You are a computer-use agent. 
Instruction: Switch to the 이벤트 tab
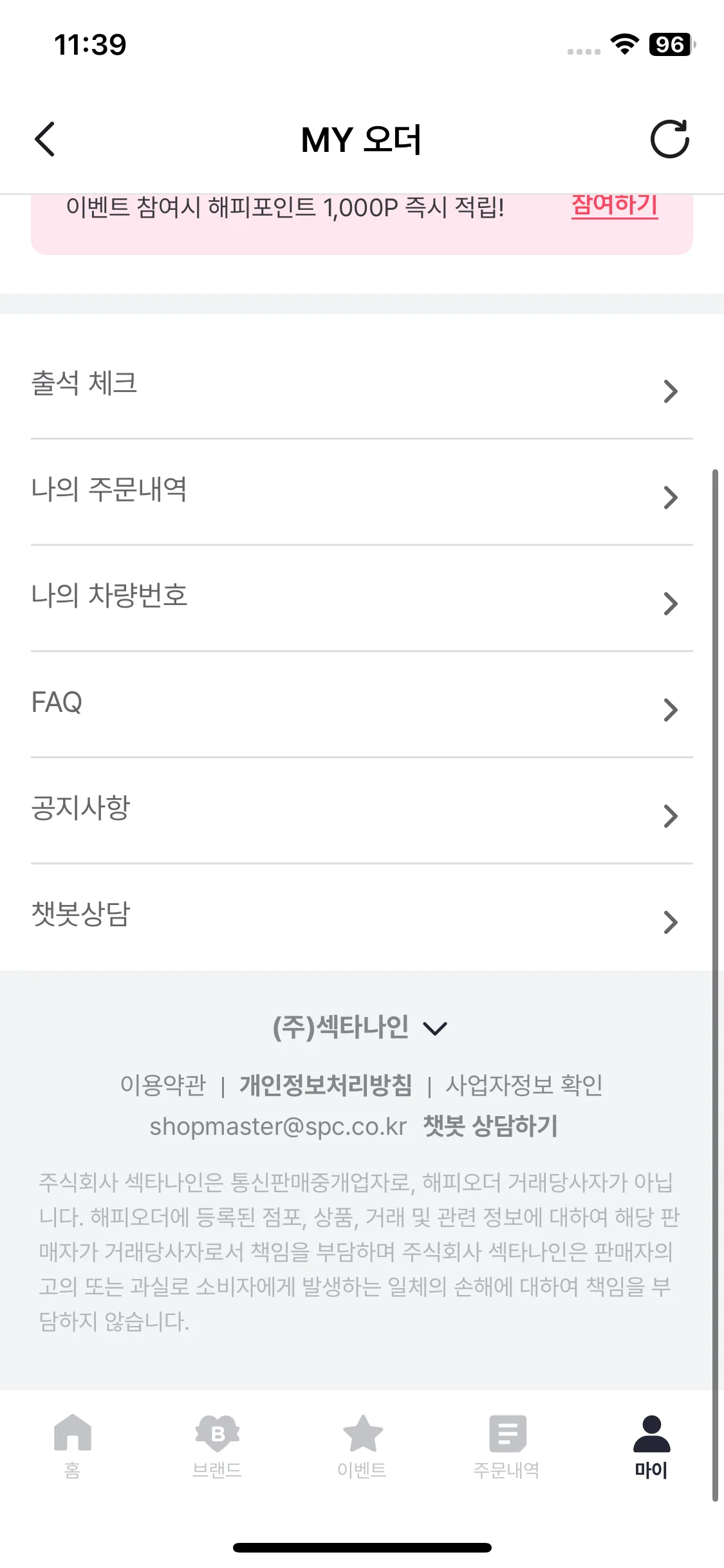point(362,1446)
